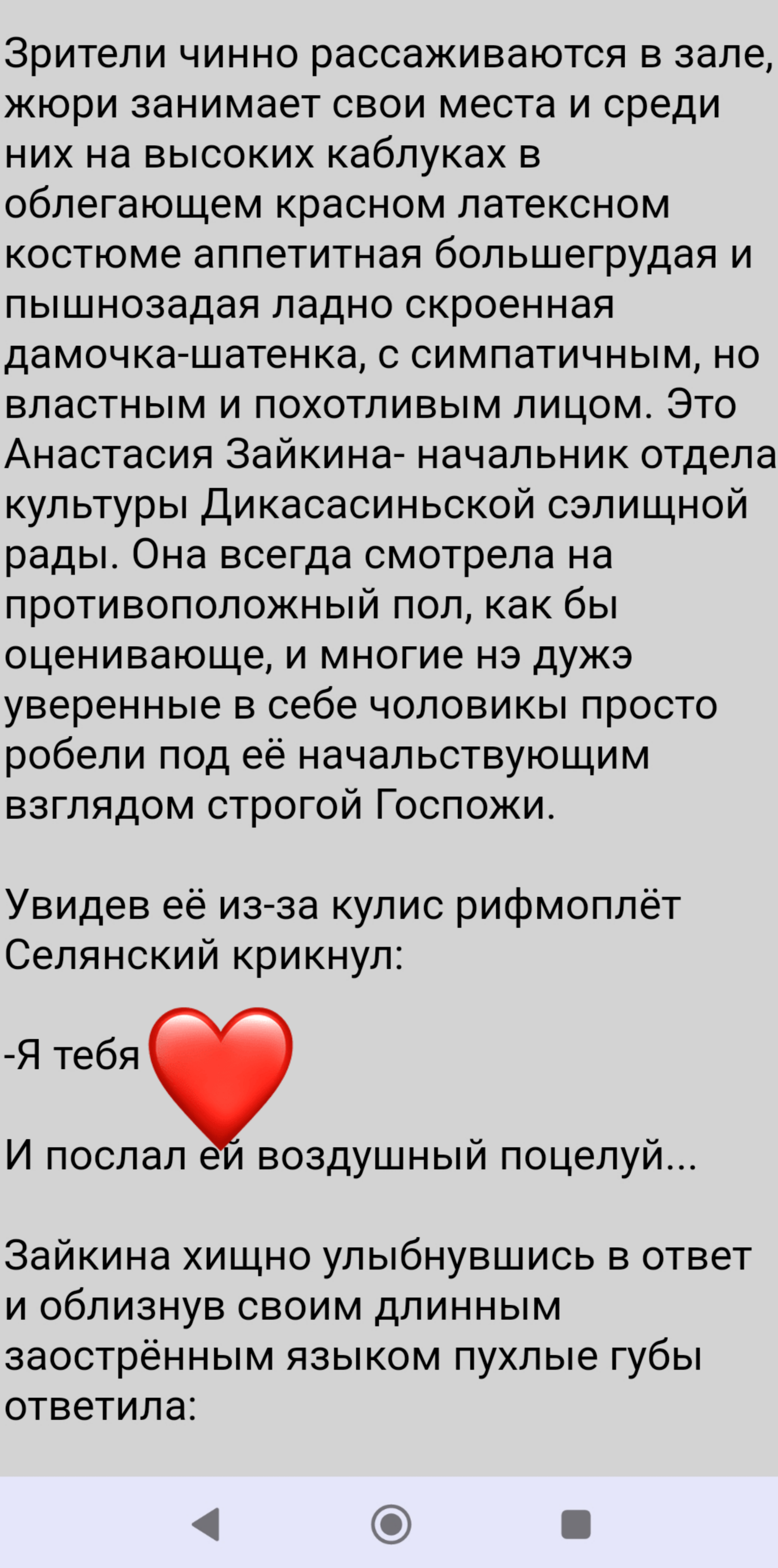This screenshot has height=1568, width=778.
Task: Open the recent apps overview
Action: click(575, 1525)
